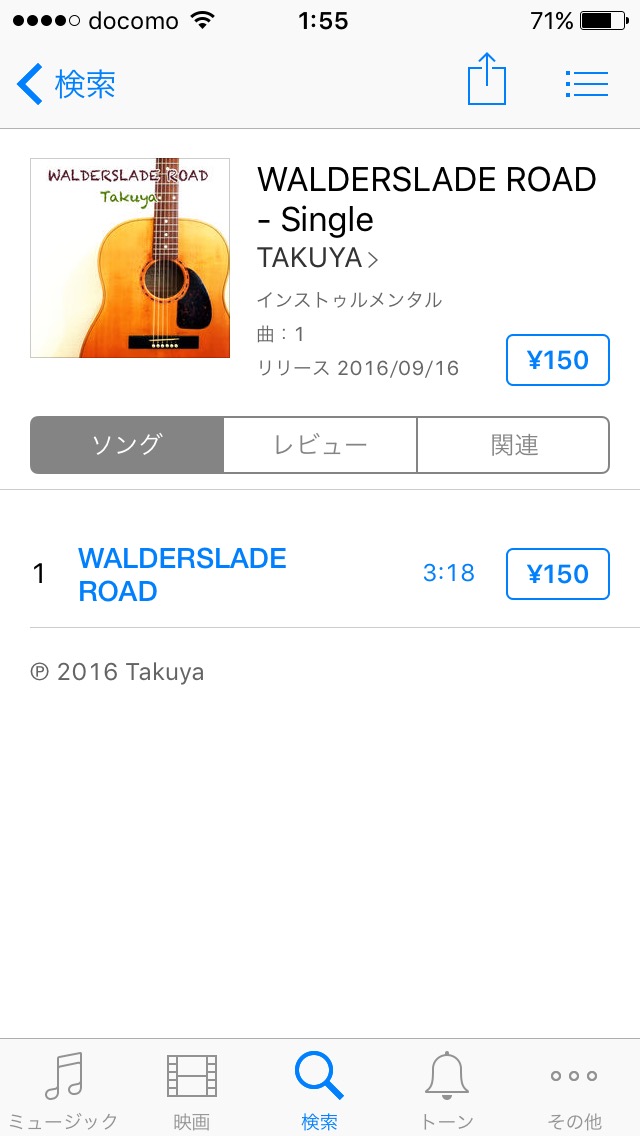Viewport: 640px width, 1136px height.
Task: Go back to 検索 results
Action: tap(66, 85)
